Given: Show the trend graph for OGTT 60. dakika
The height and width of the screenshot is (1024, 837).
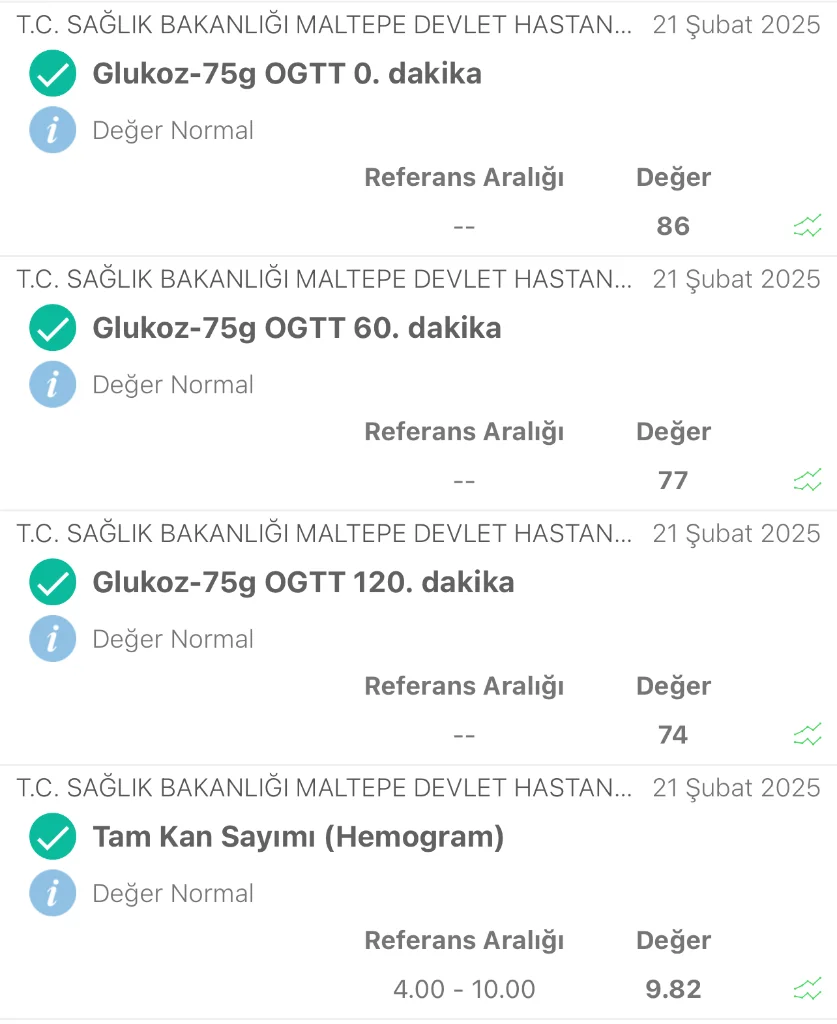Looking at the screenshot, I should tap(807, 481).
